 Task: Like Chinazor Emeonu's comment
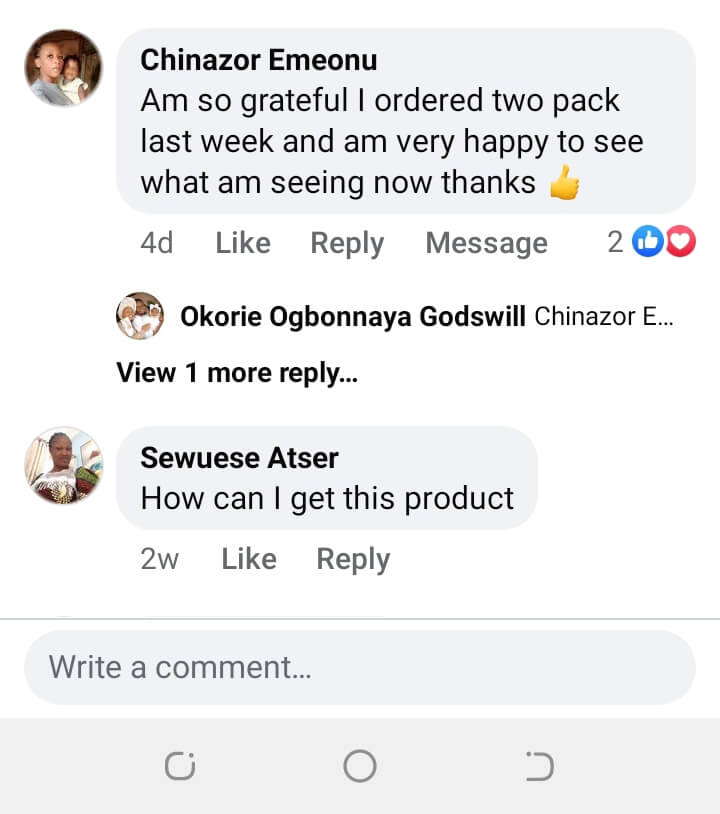tap(243, 243)
